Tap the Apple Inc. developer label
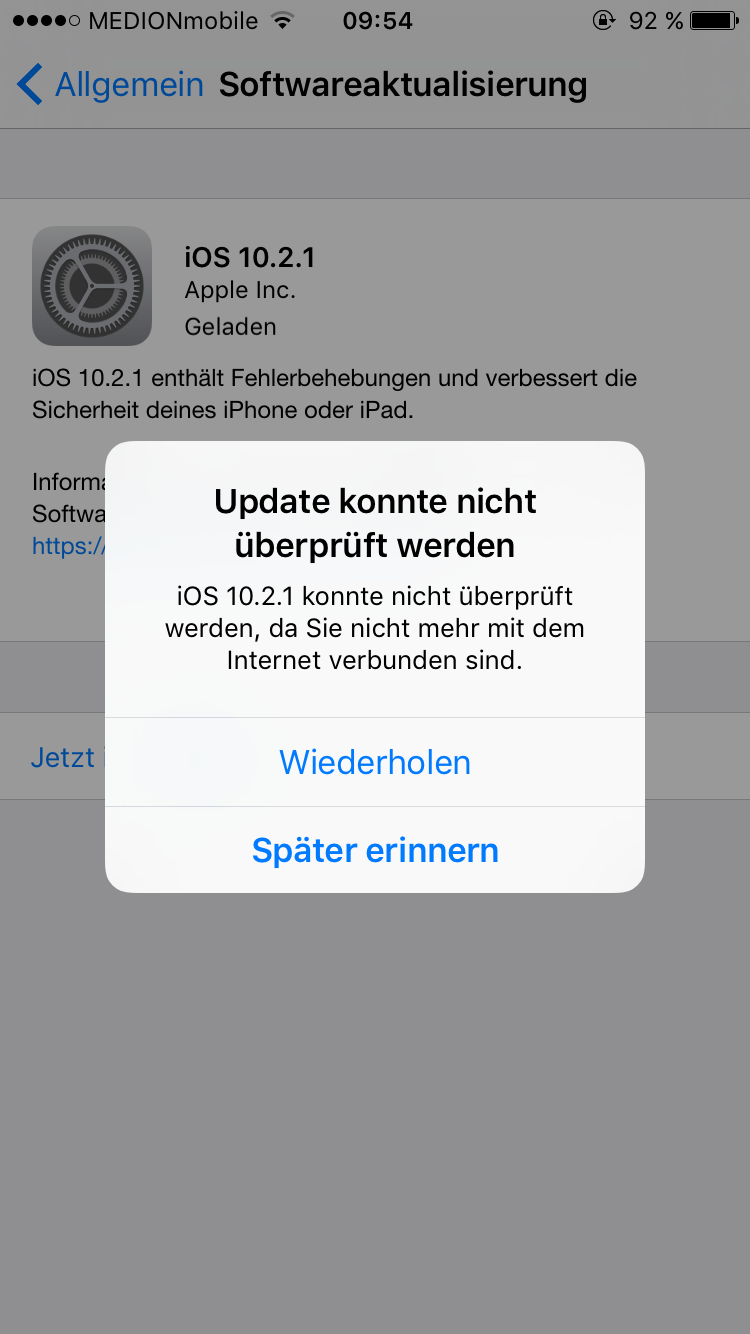 tap(240, 290)
